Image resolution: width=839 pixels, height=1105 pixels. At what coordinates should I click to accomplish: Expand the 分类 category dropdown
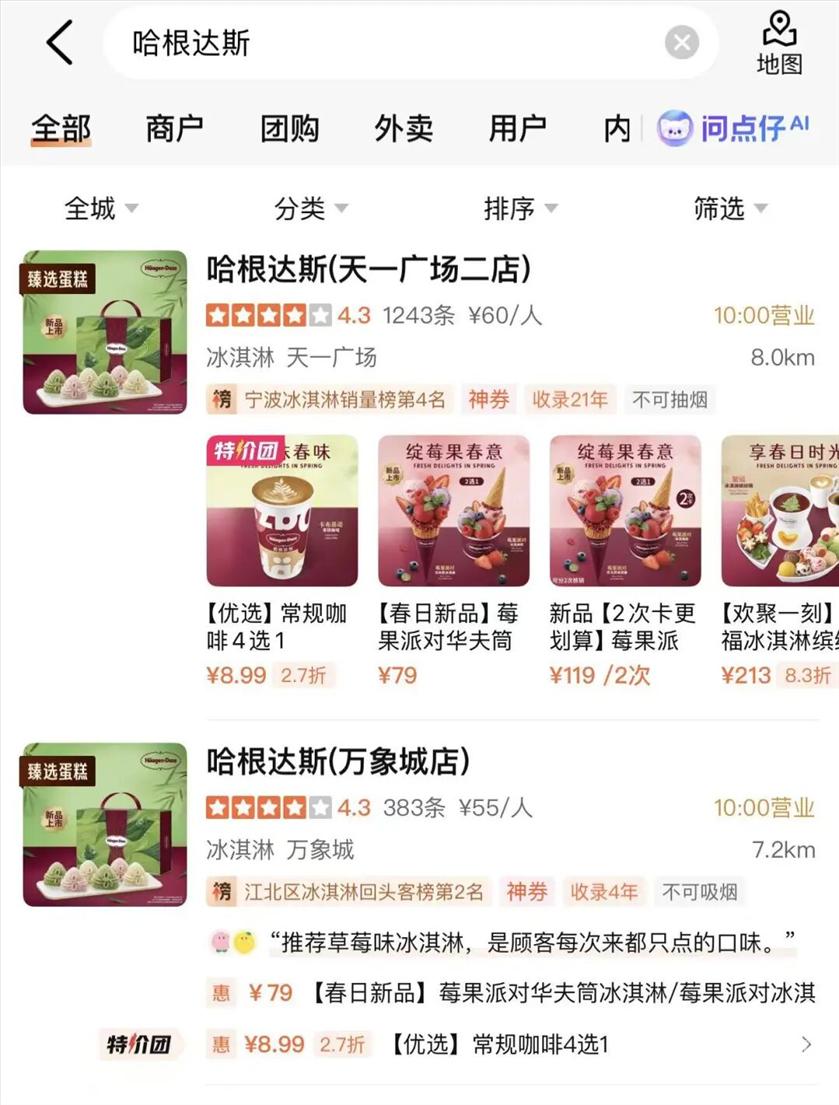311,208
